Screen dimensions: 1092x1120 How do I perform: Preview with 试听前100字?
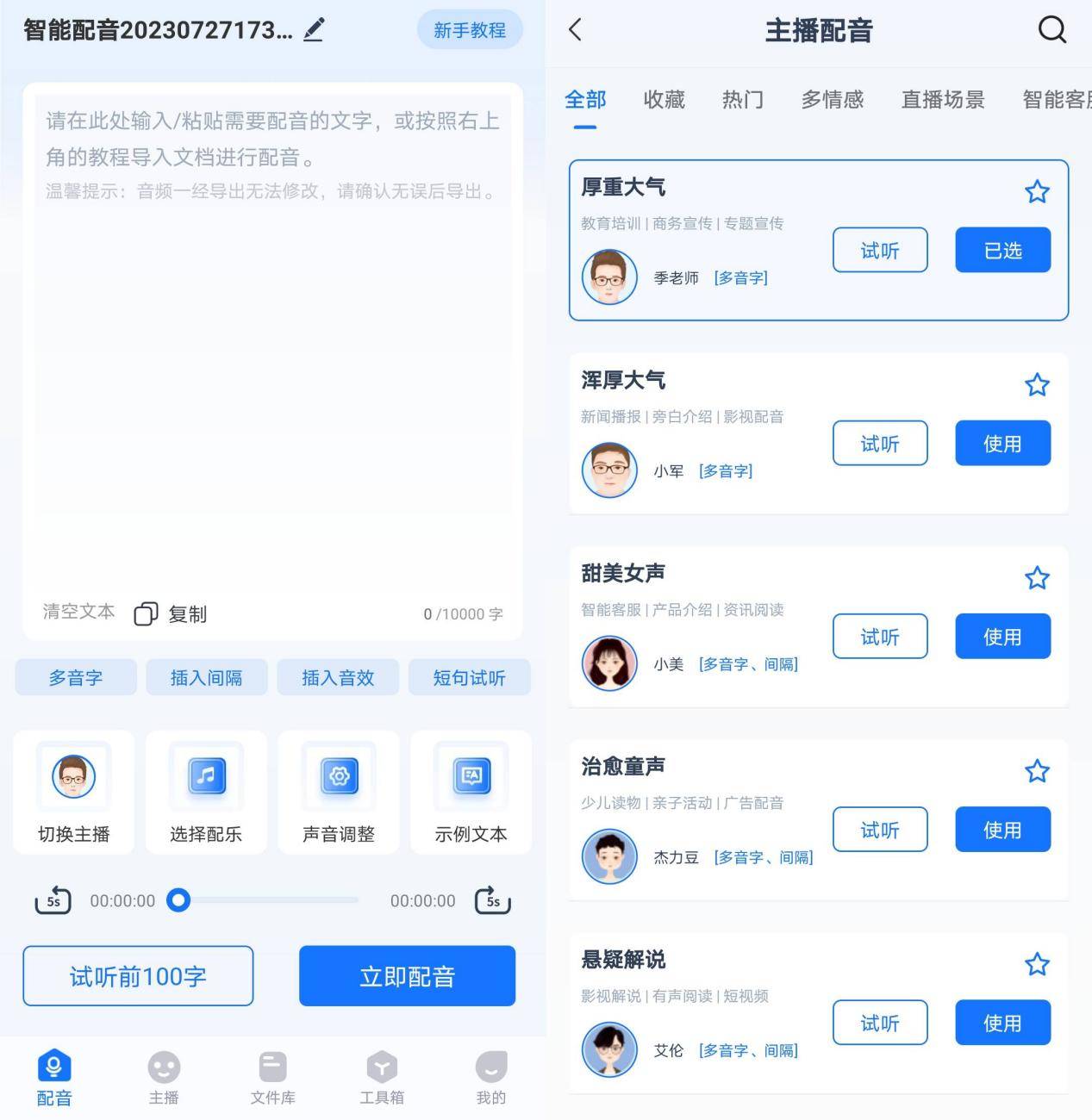(138, 976)
